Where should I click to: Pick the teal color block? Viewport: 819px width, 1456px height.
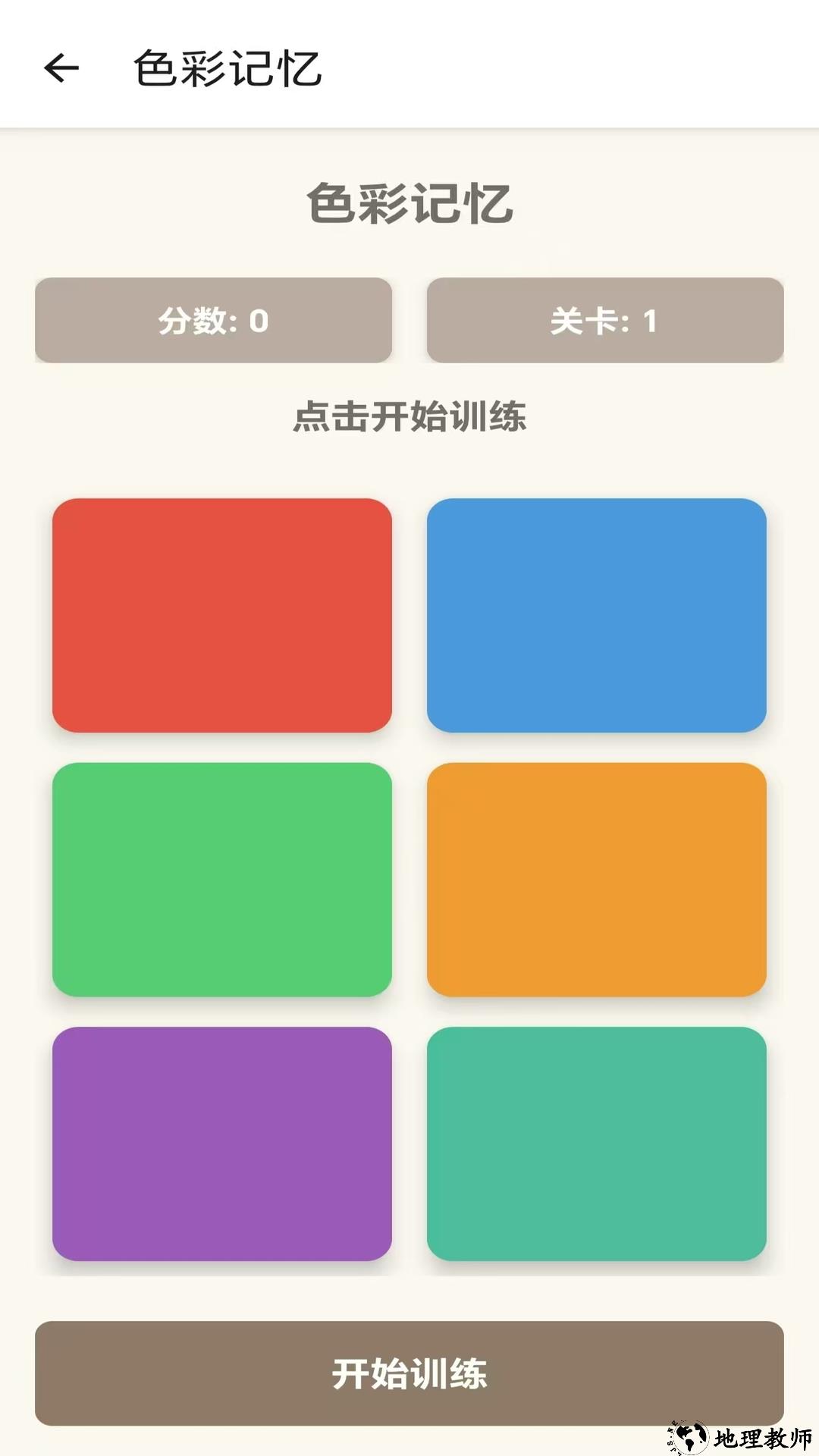pyautogui.click(x=596, y=1144)
